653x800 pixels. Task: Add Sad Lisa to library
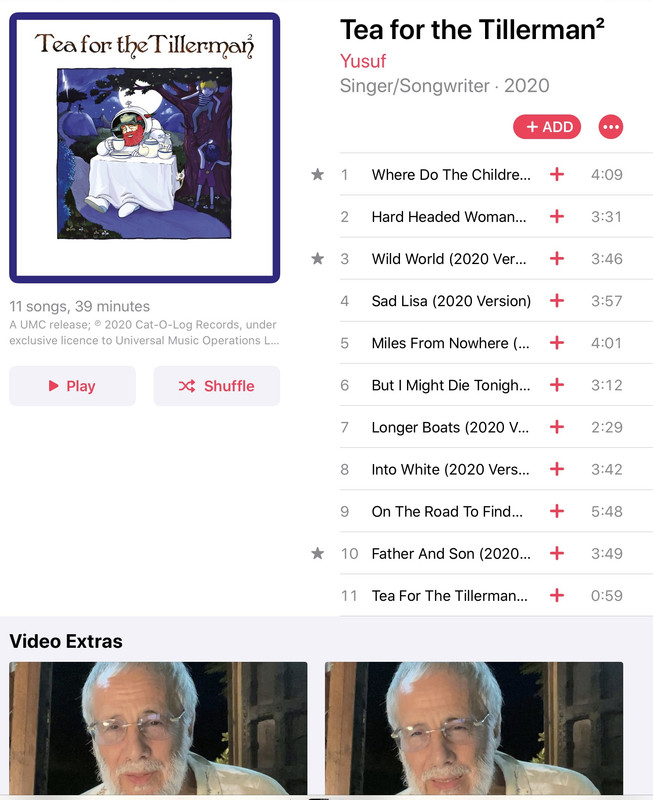tap(557, 300)
